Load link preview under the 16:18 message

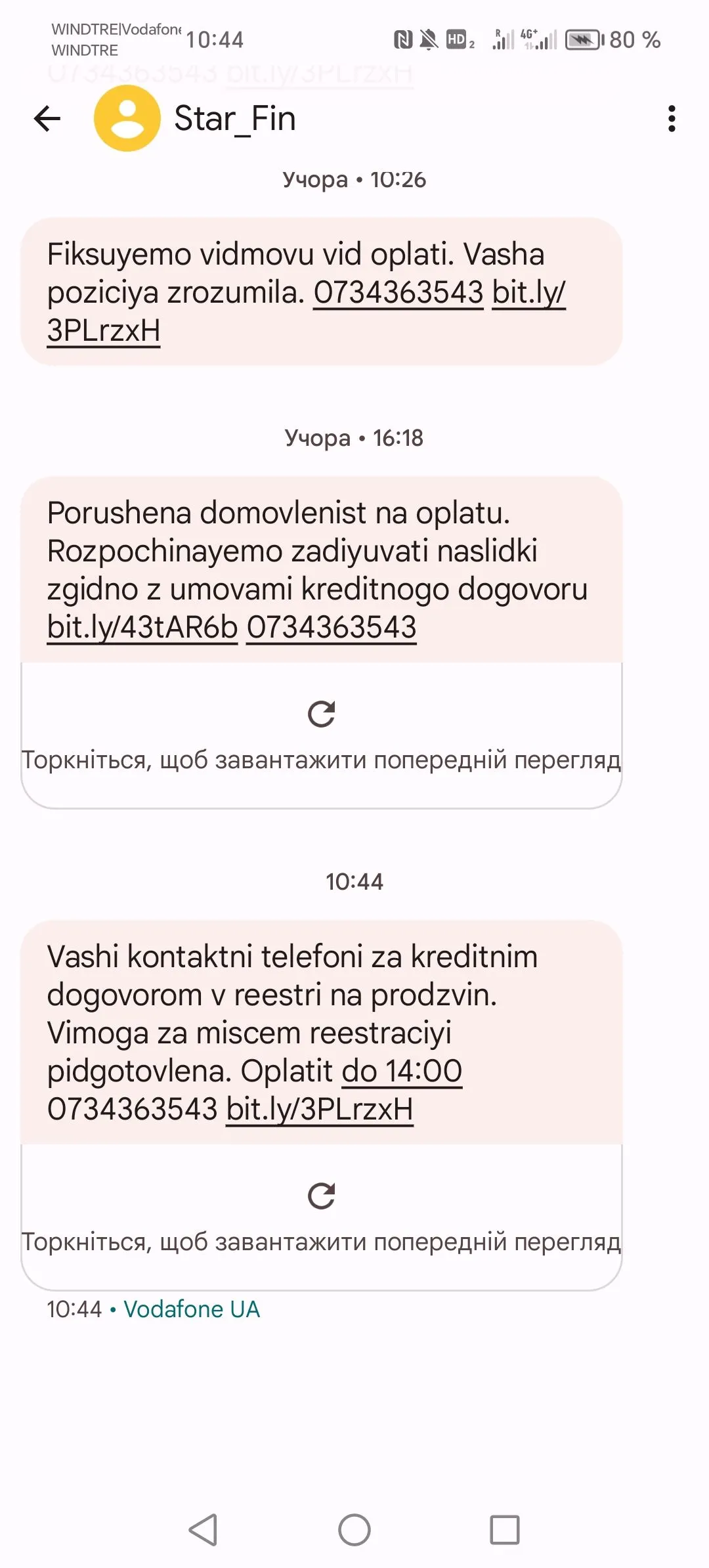tap(321, 714)
